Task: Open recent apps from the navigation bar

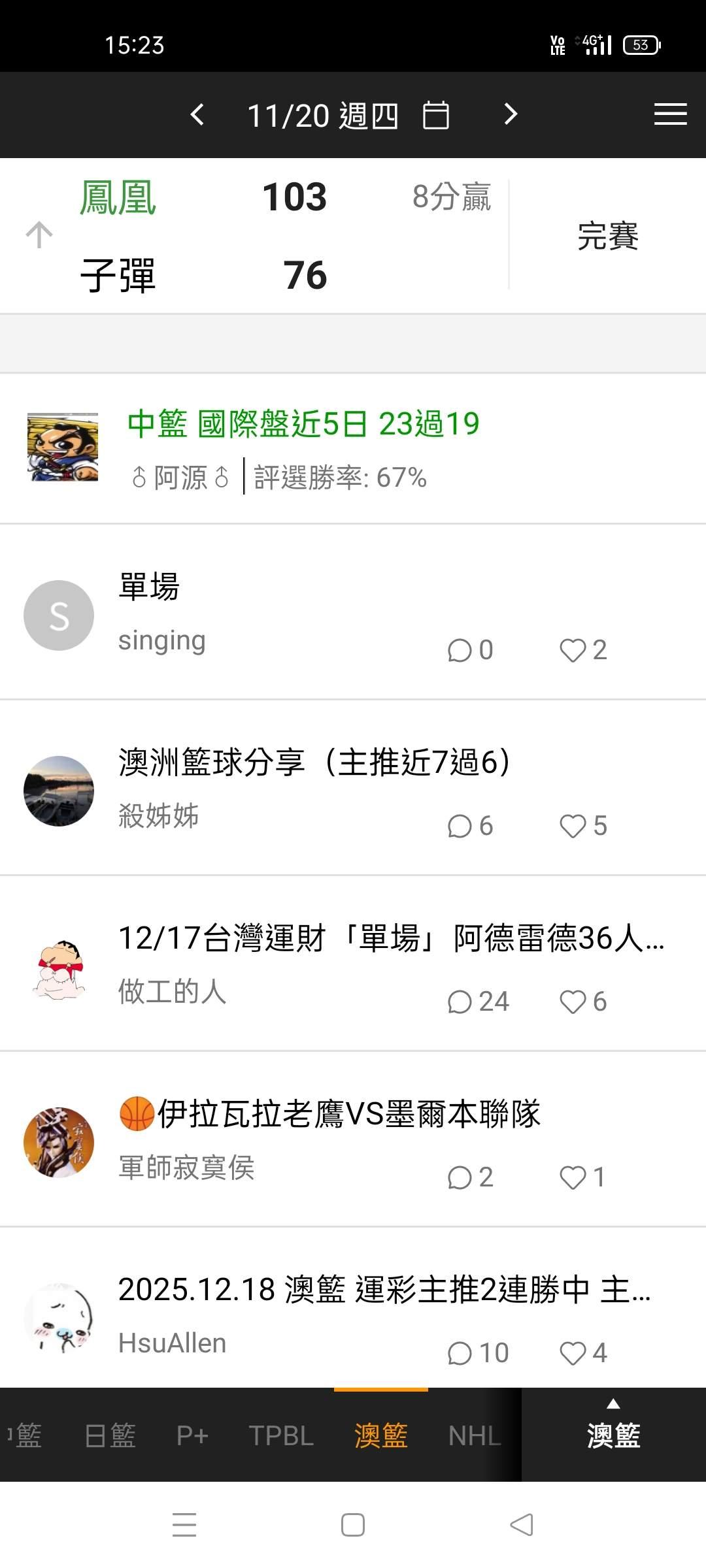Action: 184,1525
